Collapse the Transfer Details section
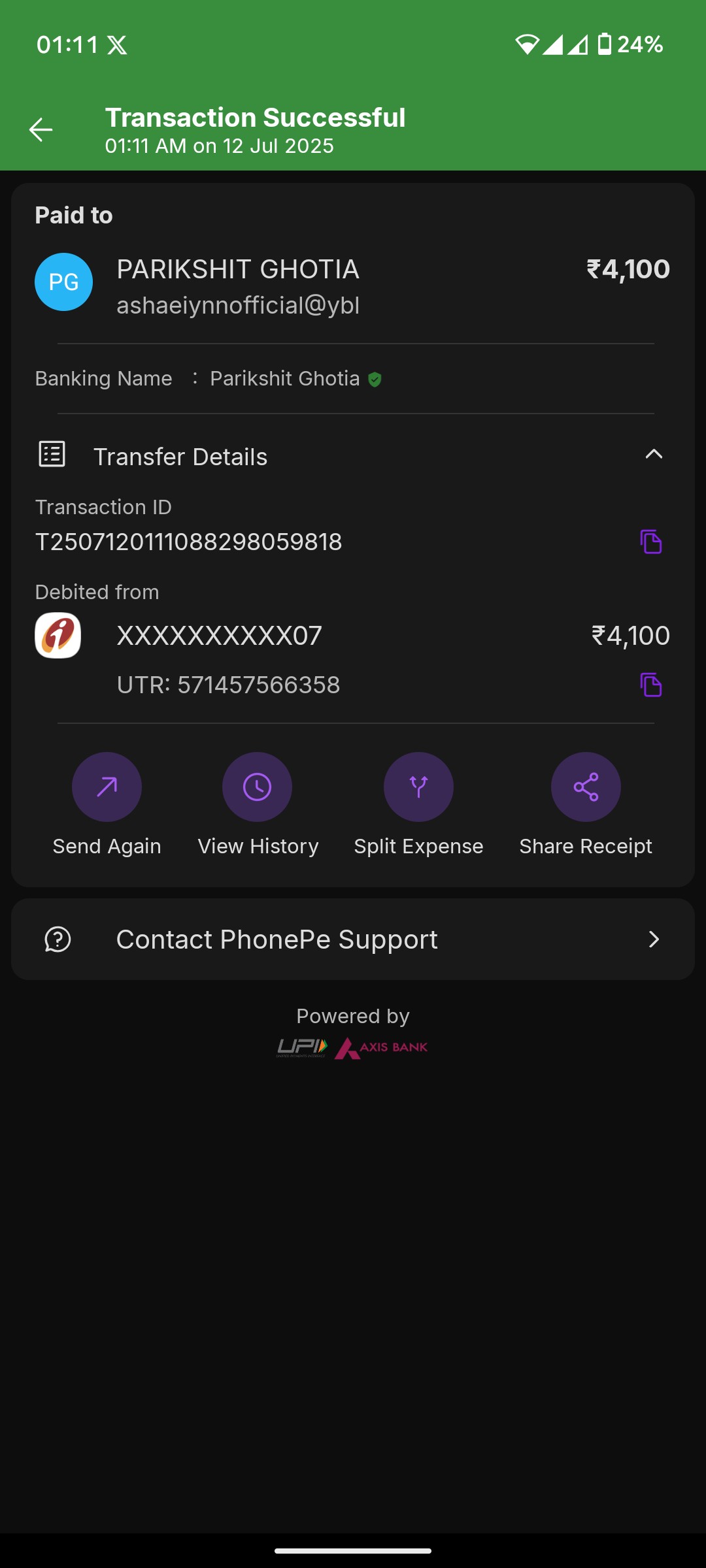 [654, 455]
